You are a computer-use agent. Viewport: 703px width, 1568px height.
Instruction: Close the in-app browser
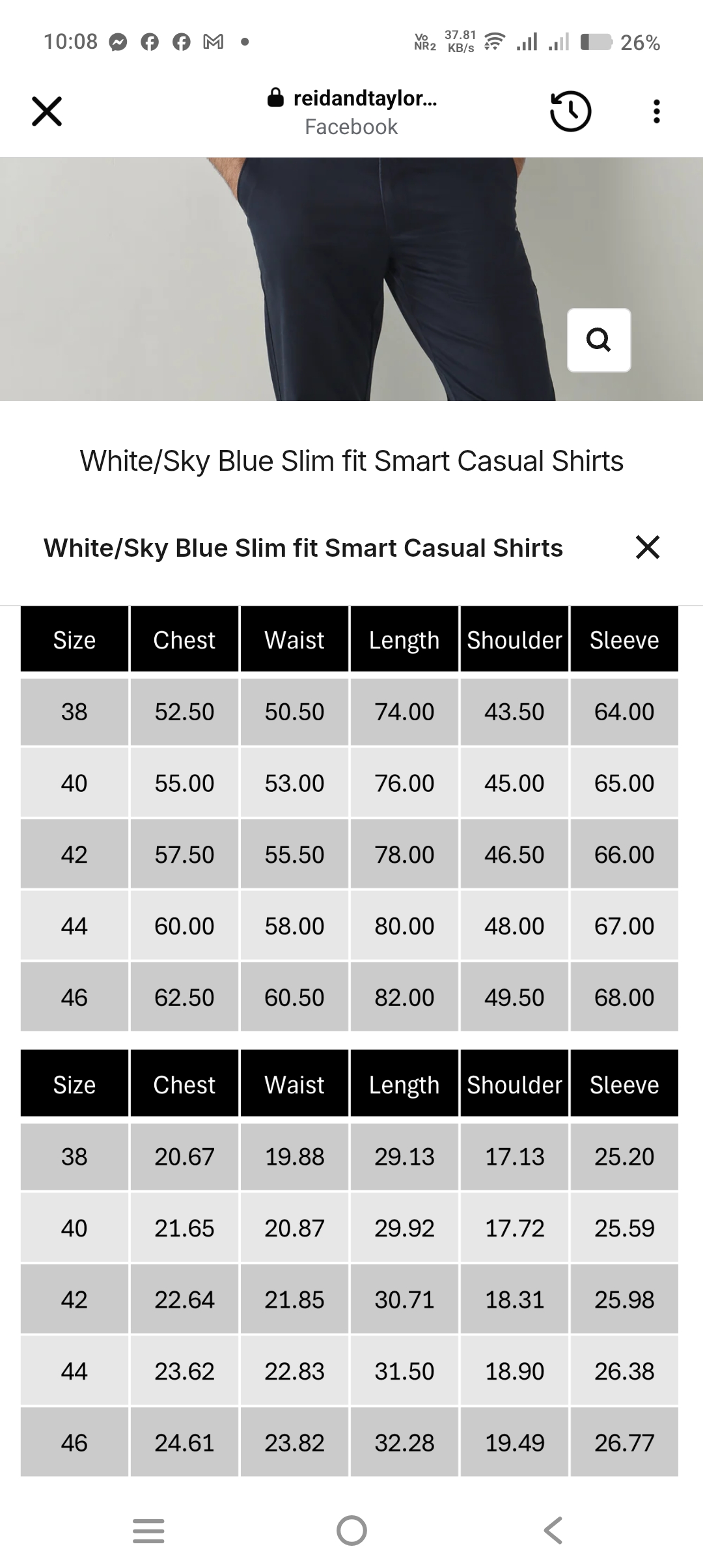coord(46,111)
